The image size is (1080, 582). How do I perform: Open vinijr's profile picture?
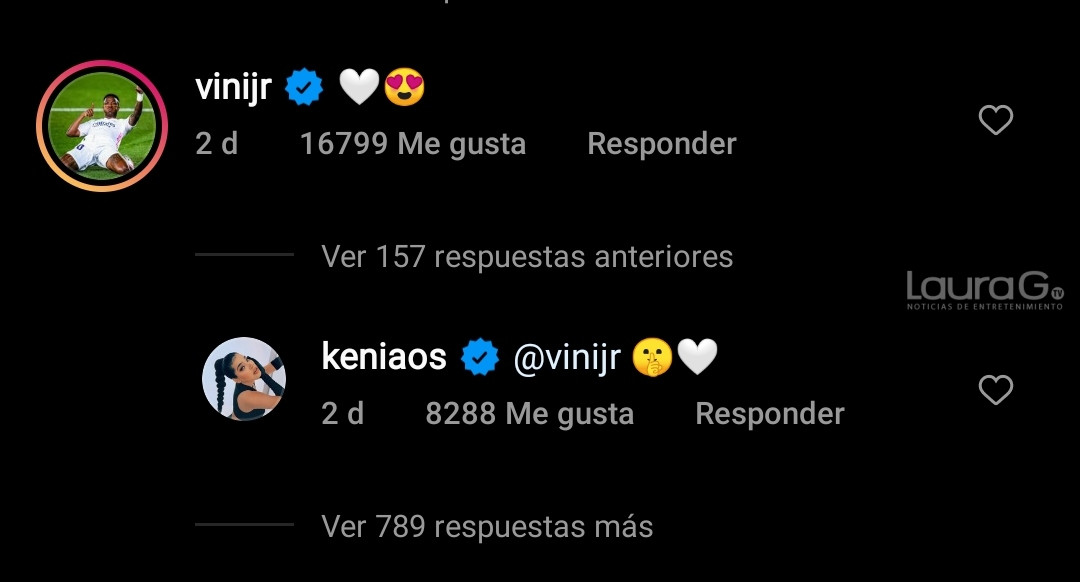[x=102, y=126]
